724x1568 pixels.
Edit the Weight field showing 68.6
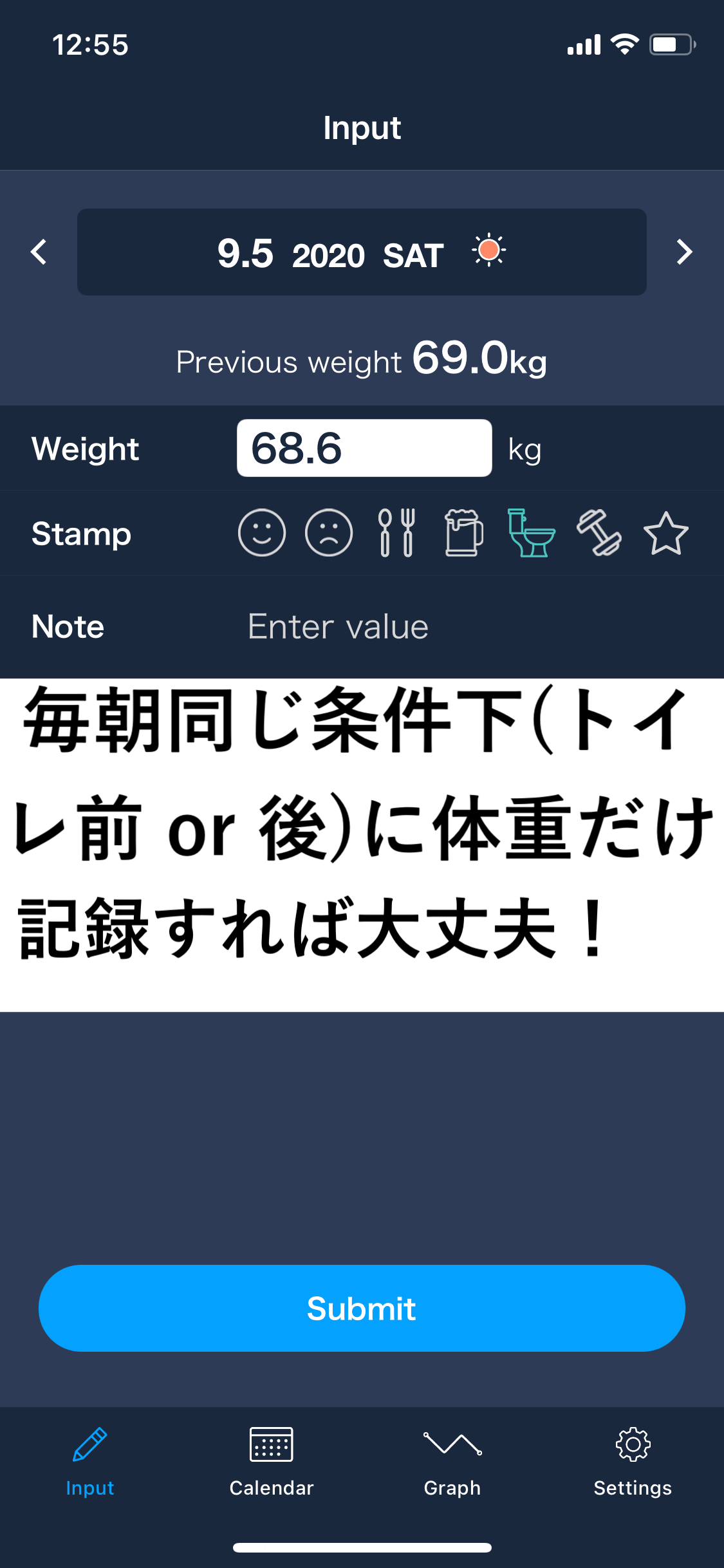[x=364, y=448]
